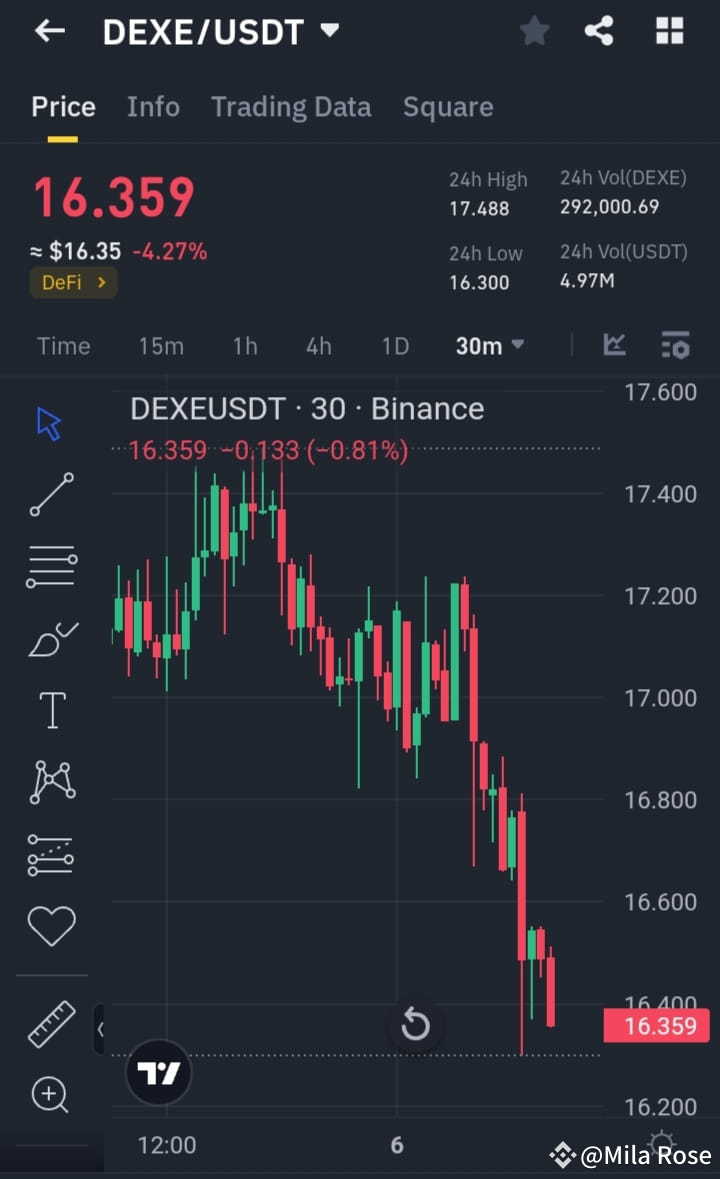Reset the chart view

[415, 1025]
